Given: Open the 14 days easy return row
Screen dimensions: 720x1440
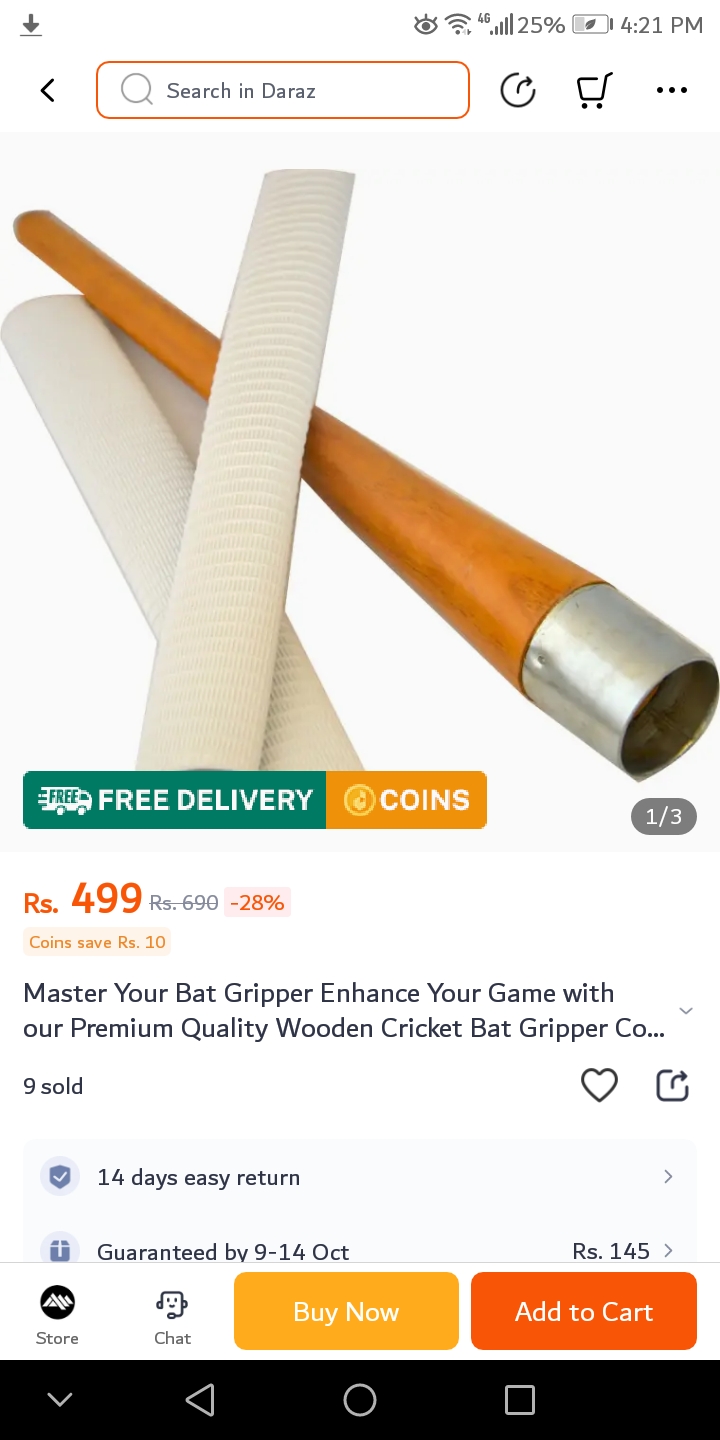Looking at the screenshot, I should 360,1177.
